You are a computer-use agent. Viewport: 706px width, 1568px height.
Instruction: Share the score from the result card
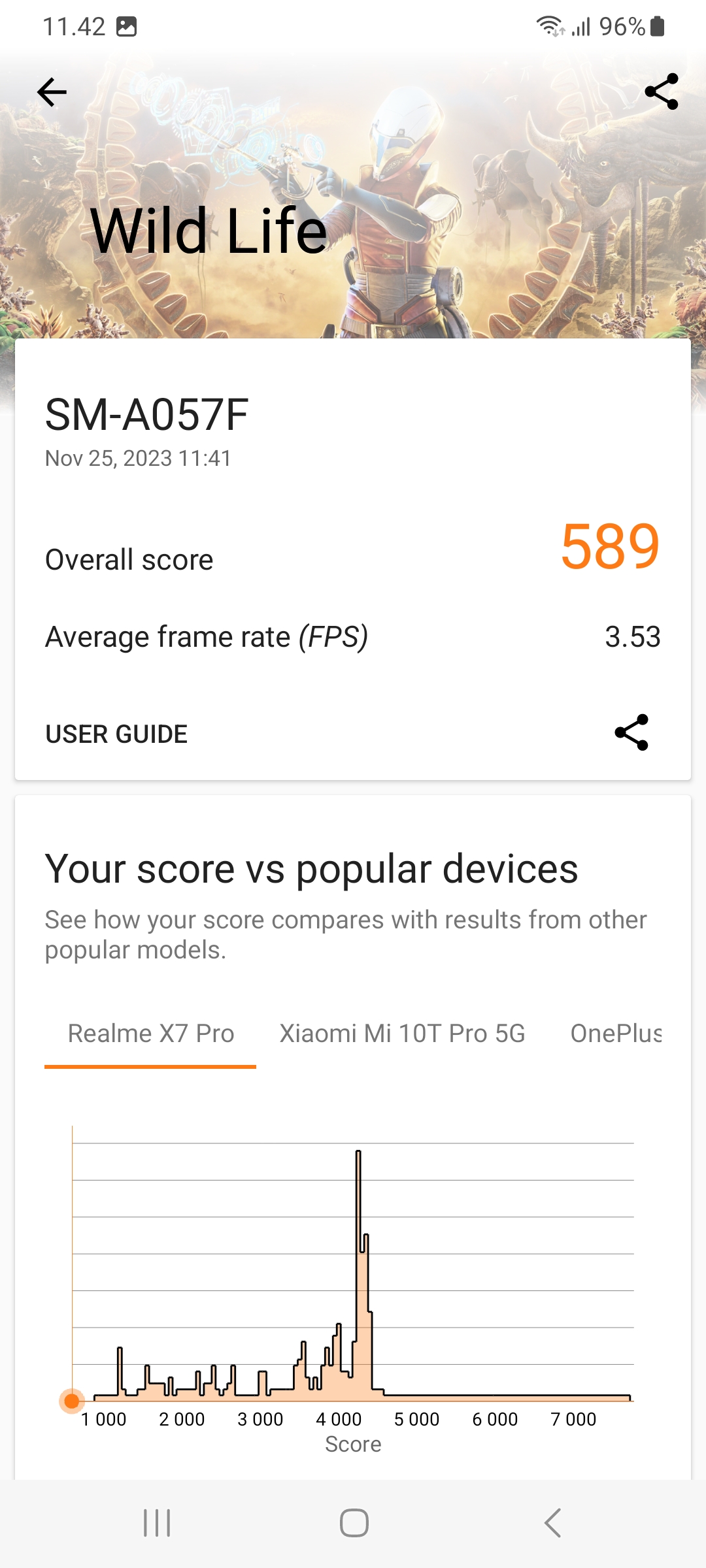tap(631, 732)
